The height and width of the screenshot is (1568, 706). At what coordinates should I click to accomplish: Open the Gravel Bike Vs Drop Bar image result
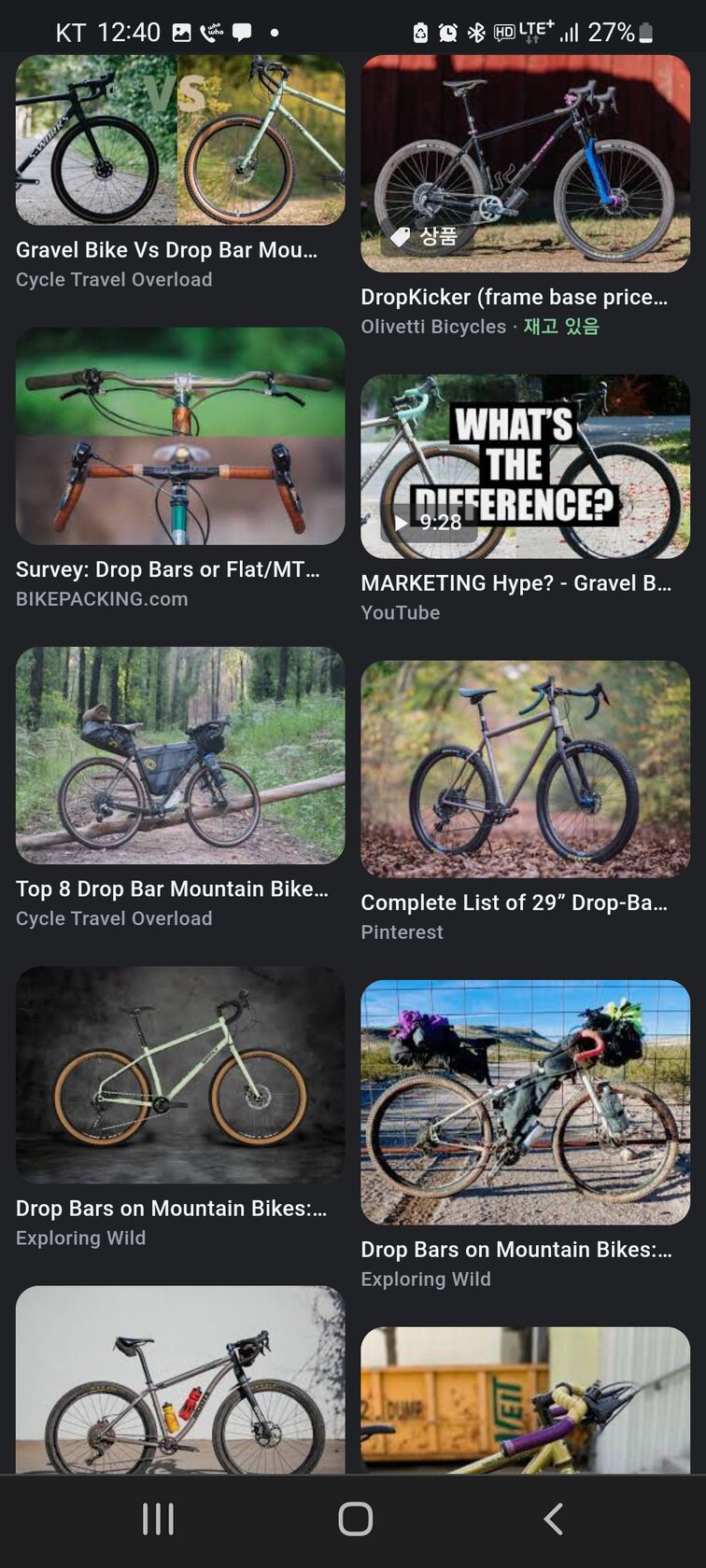[180, 140]
